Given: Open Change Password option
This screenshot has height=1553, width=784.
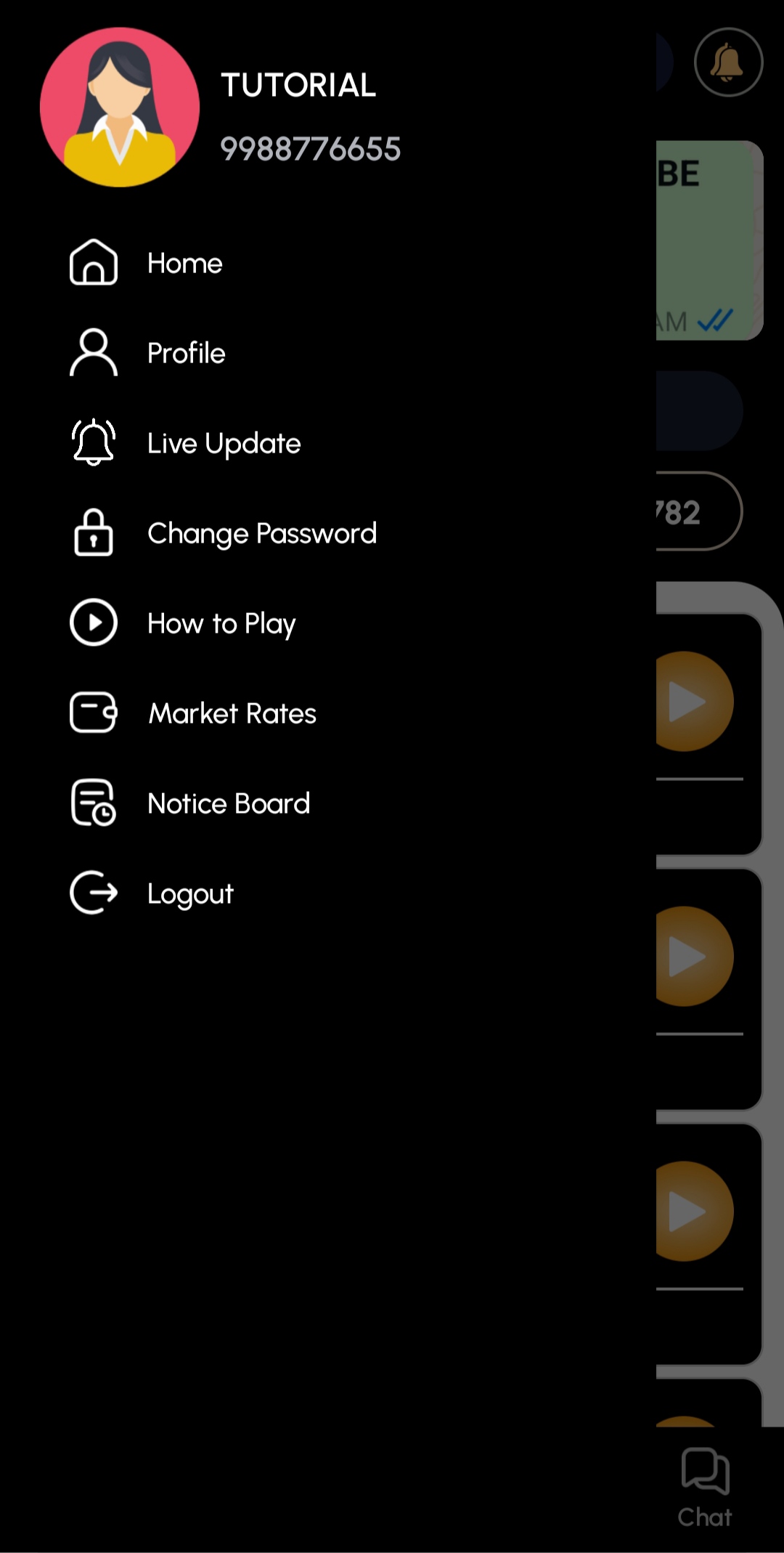Looking at the screenshot, I should pyautogui.click(x=261, y=533).
